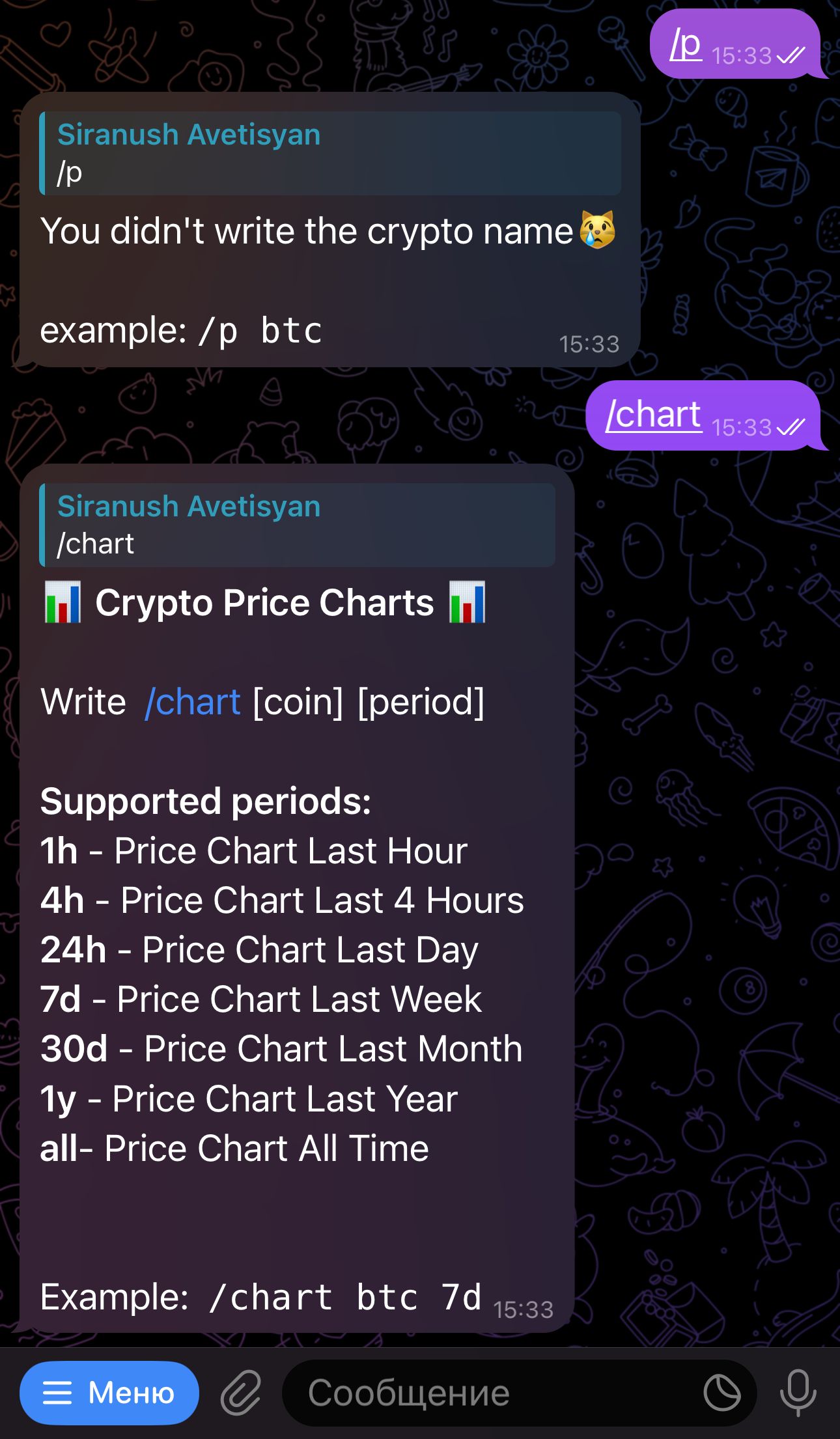Tap Siranush Avetisyan name in the first quote
The height and width of the screenshot is (1439, 840).
click(x=189, y=134)
